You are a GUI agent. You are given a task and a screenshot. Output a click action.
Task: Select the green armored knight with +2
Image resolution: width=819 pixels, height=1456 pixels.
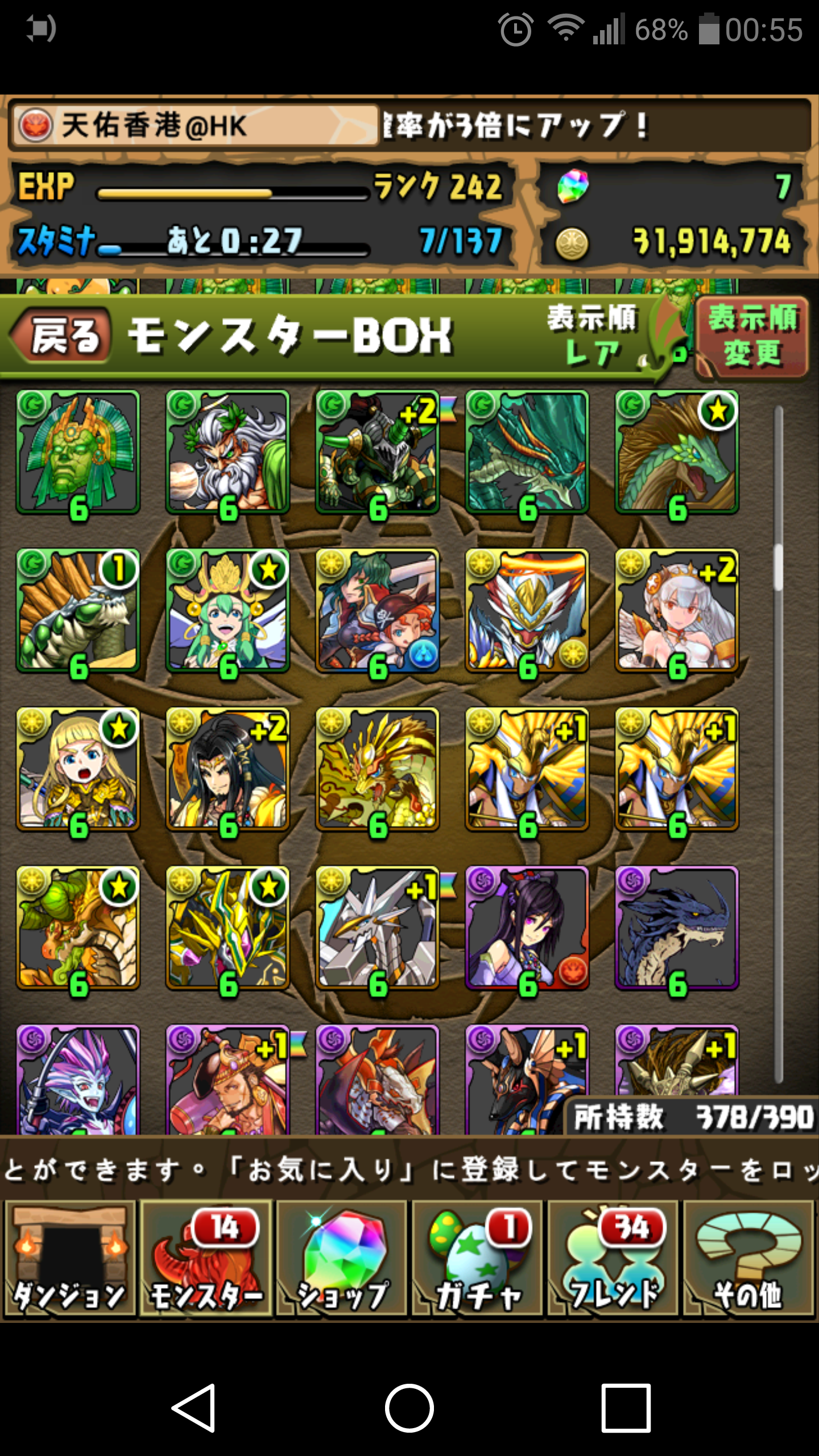[378, 452]
